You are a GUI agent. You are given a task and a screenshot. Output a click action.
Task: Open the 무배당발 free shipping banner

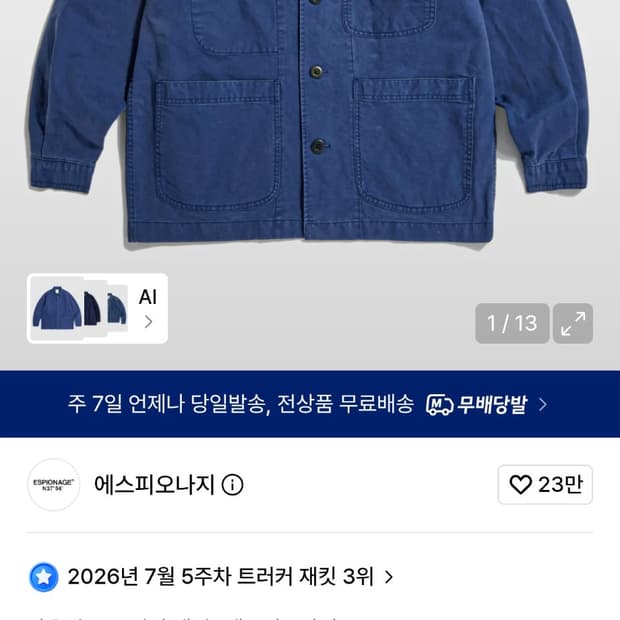pyautogui.click(x=310, y=404)
